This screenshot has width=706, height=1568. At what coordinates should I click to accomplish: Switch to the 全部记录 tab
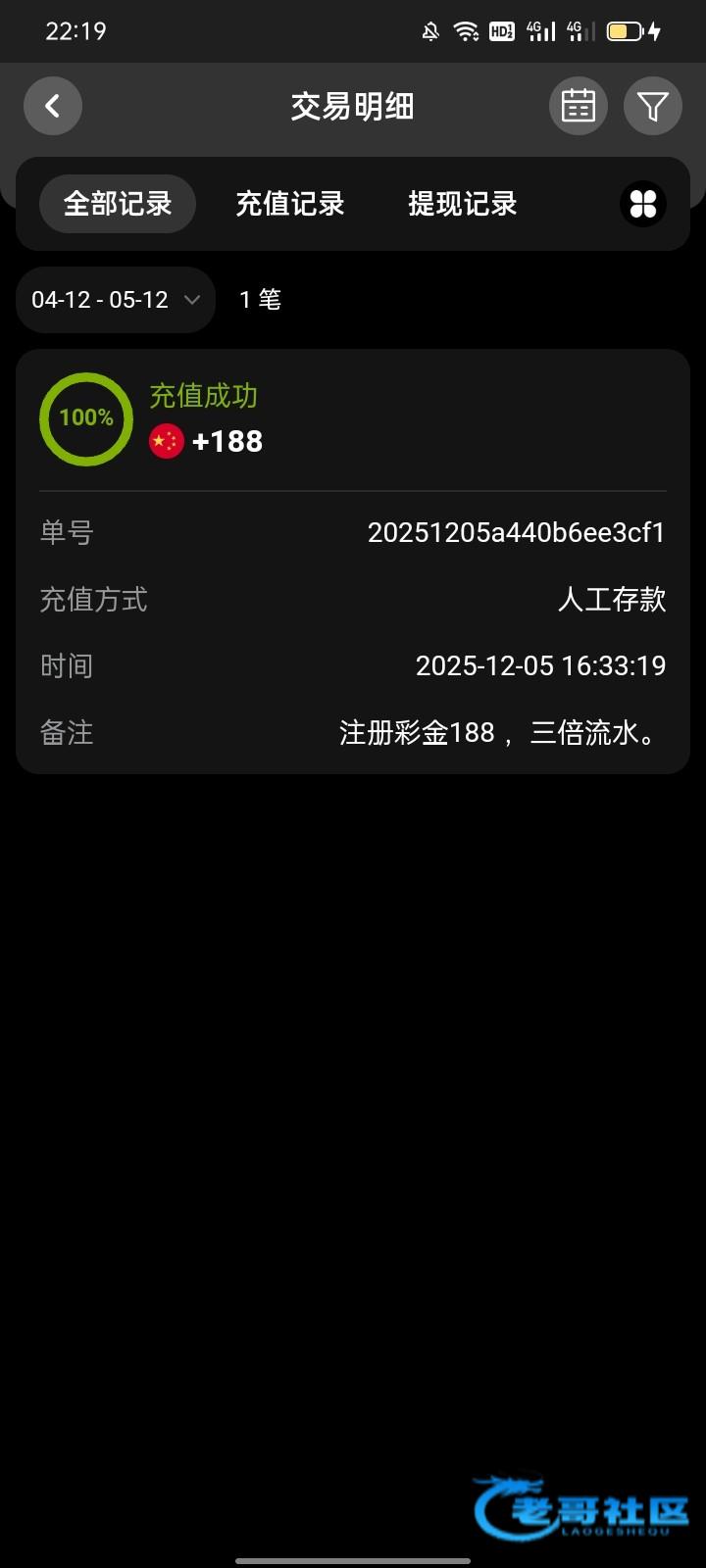[118, 204]
